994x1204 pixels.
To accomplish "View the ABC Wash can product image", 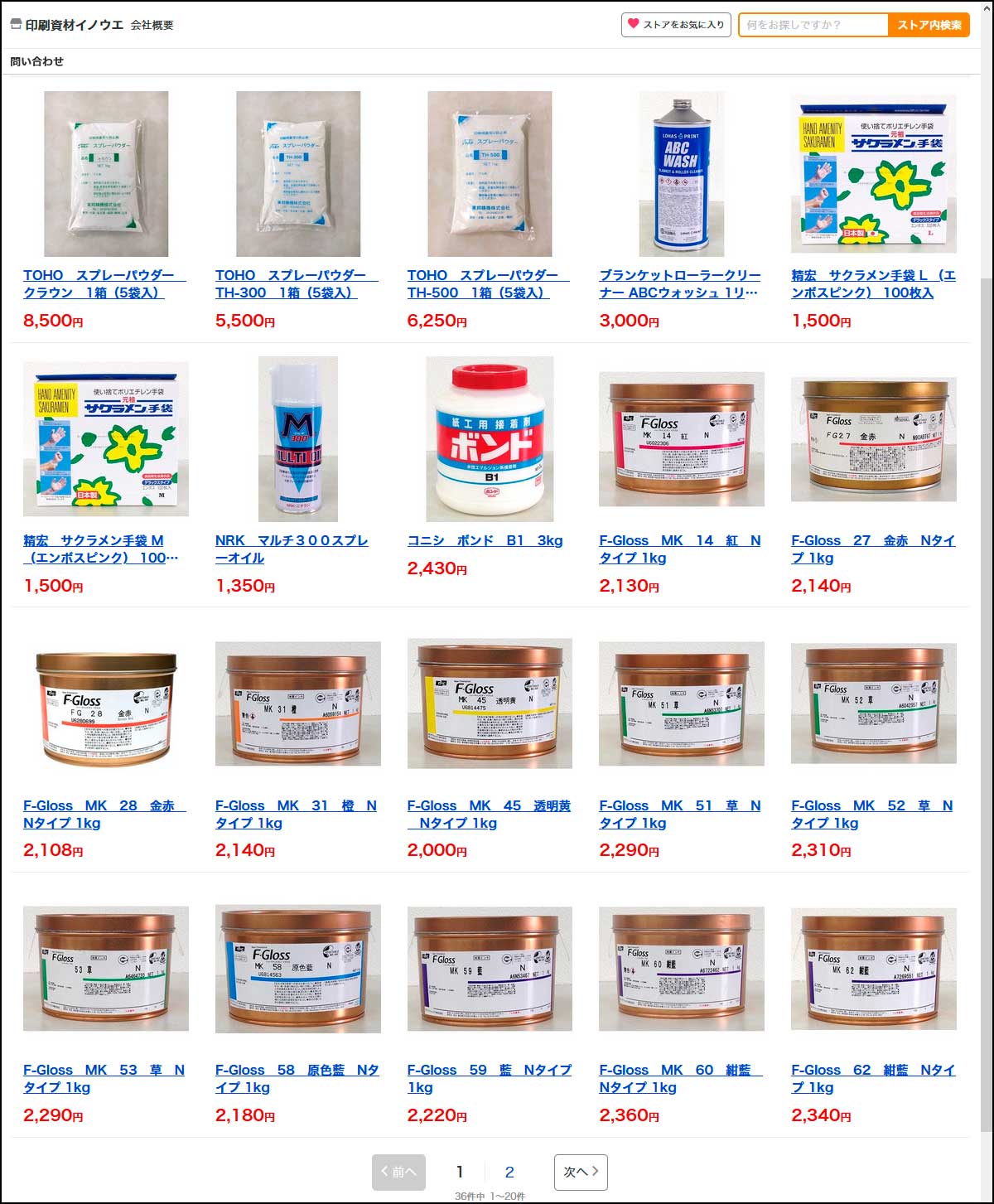I will [x=681, y=174].
